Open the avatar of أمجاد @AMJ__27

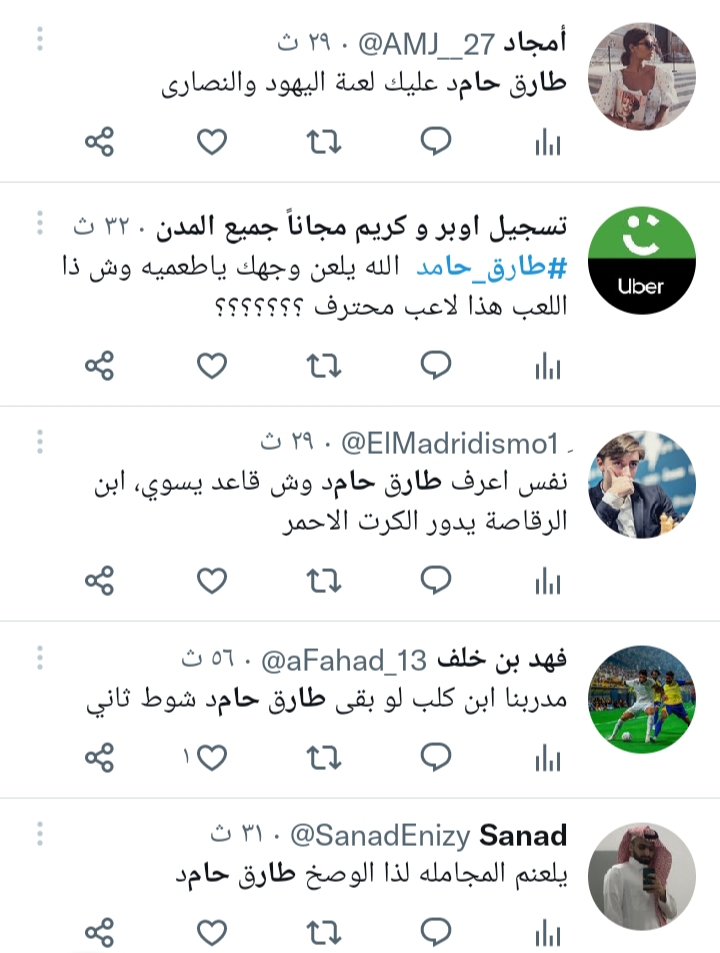coord(640,76)
